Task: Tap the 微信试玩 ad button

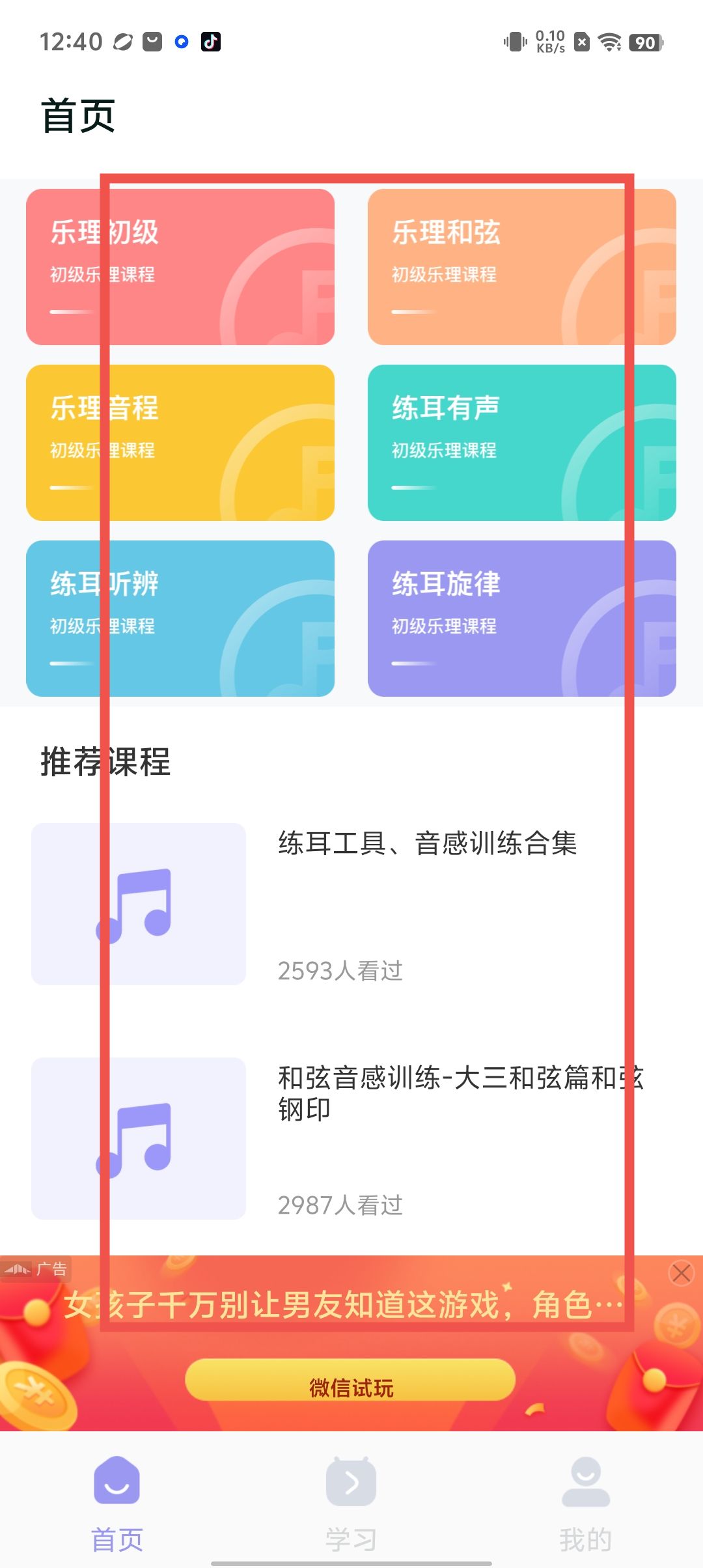Action: 350,1380
